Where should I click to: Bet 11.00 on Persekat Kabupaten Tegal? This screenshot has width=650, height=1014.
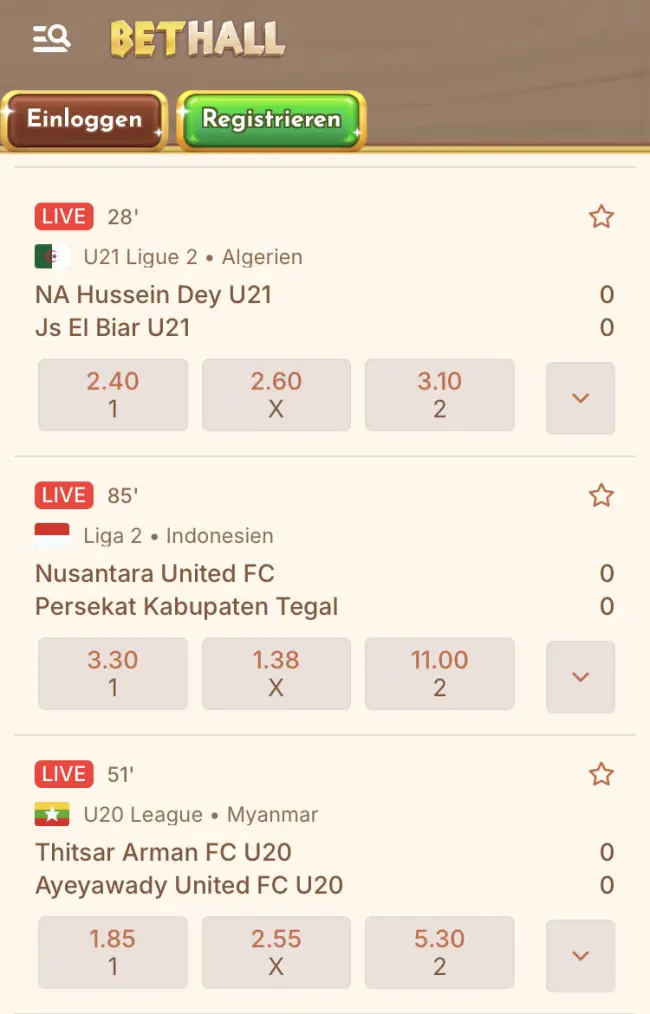point(439,674)
